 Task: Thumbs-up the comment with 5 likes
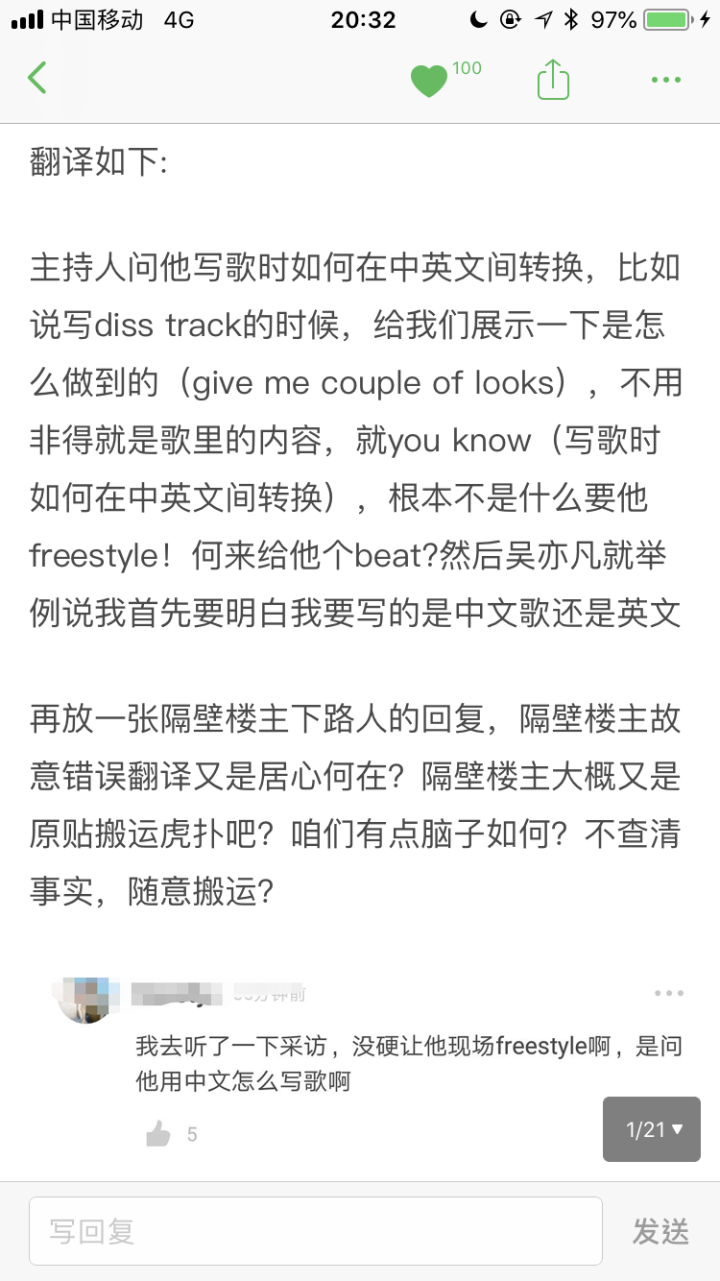[x=158, y=1134]
